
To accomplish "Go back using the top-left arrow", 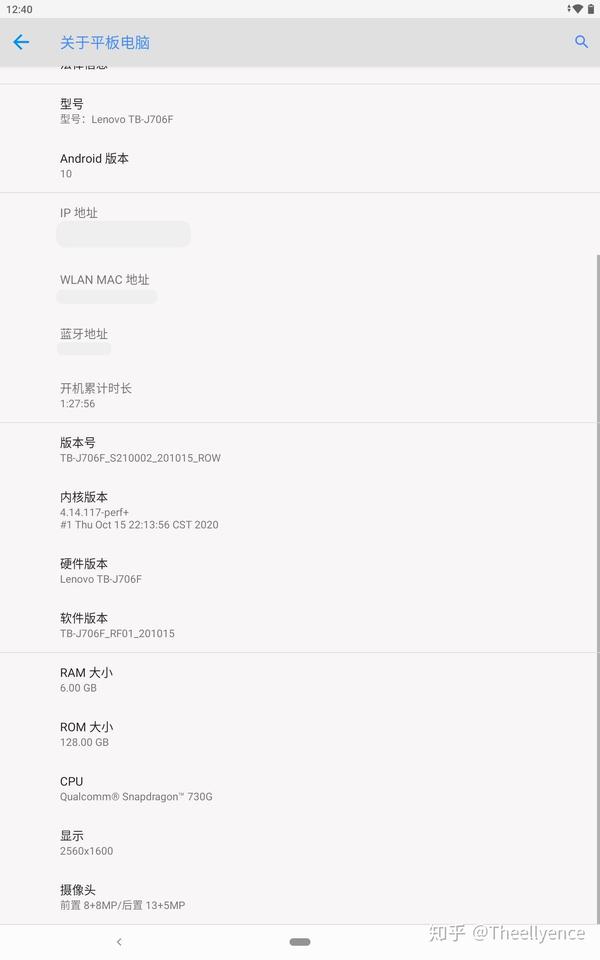I will click(21, 42).
